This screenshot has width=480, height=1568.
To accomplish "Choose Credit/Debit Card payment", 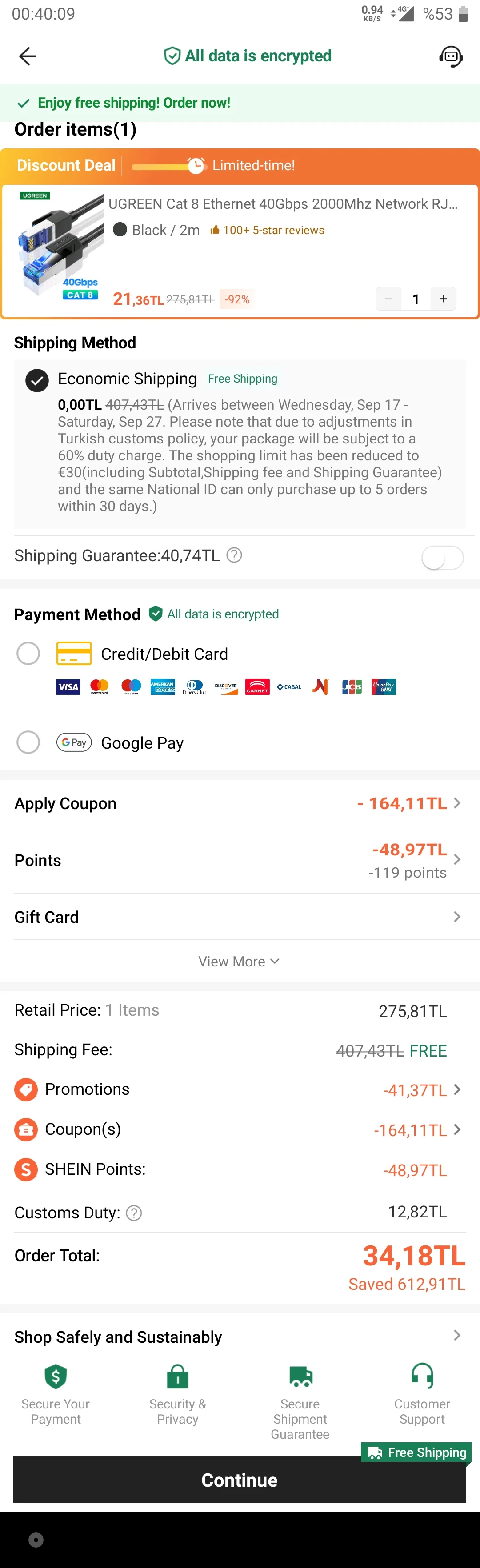I will pos(28,654).
